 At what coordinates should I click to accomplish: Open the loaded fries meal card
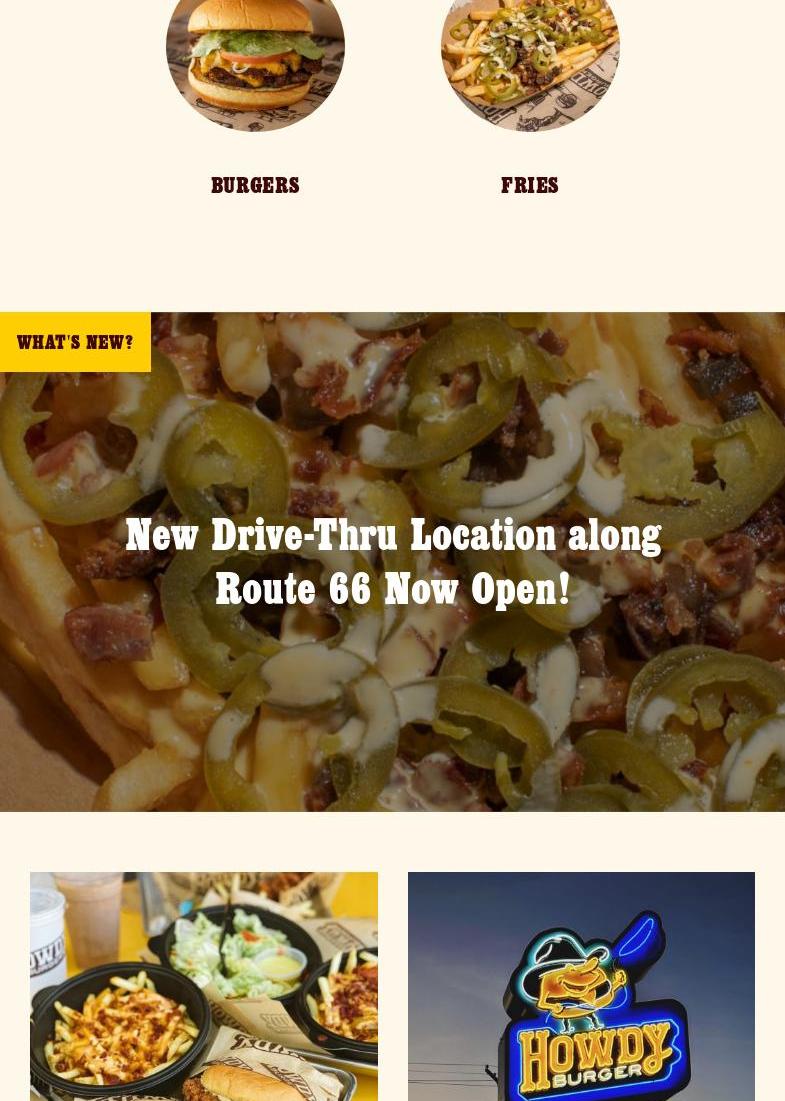click(203, 986)
